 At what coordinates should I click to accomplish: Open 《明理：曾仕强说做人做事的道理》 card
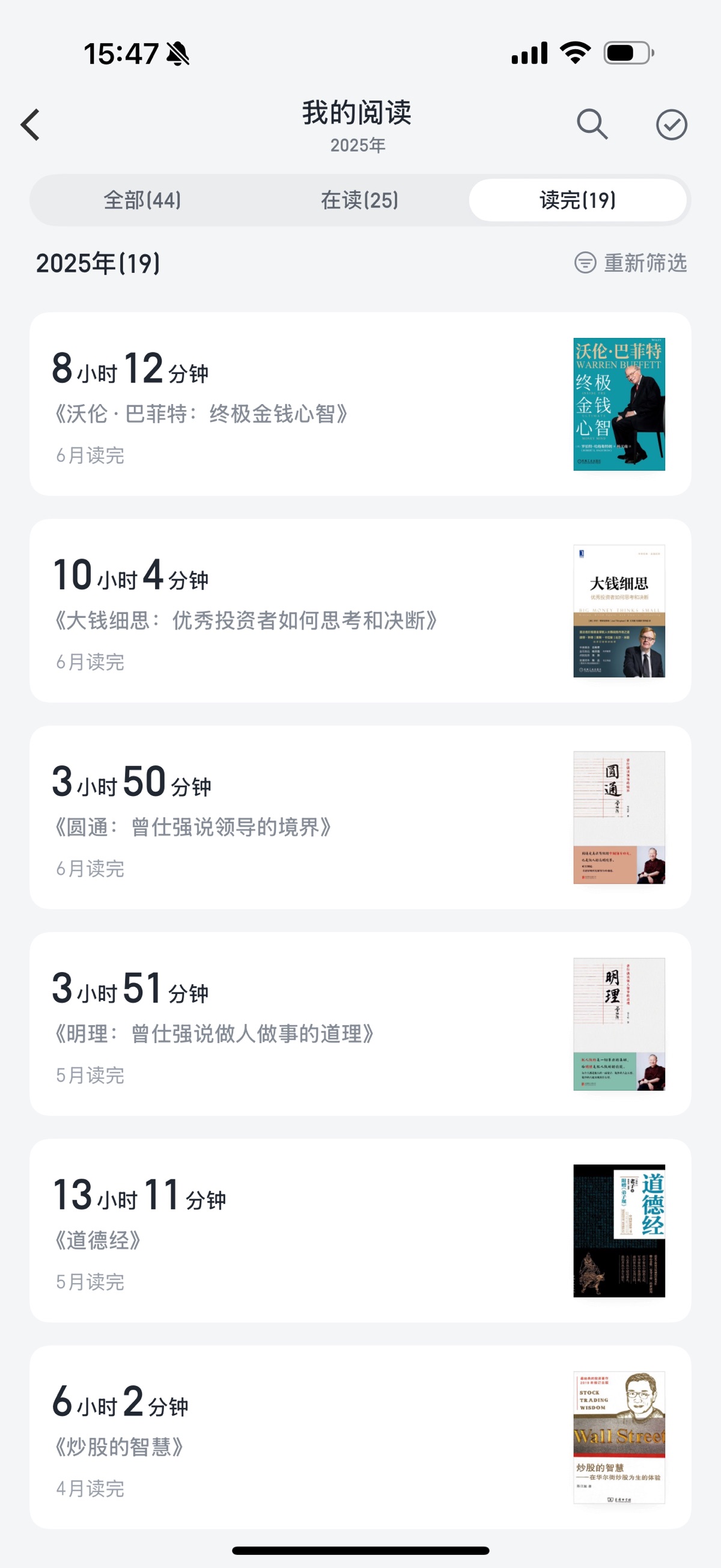[360, 1024]
